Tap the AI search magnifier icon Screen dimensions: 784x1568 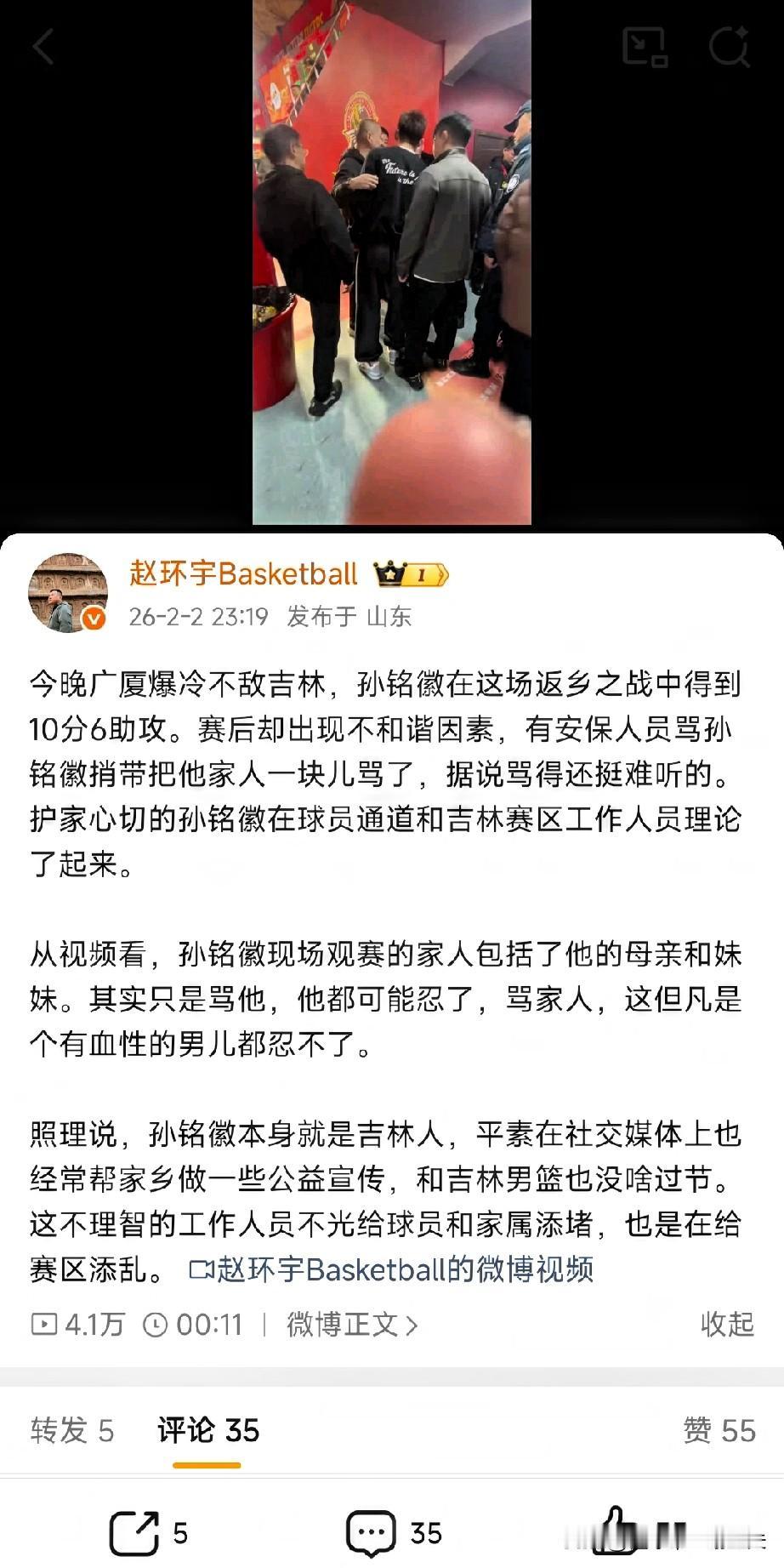pos(727,48)
